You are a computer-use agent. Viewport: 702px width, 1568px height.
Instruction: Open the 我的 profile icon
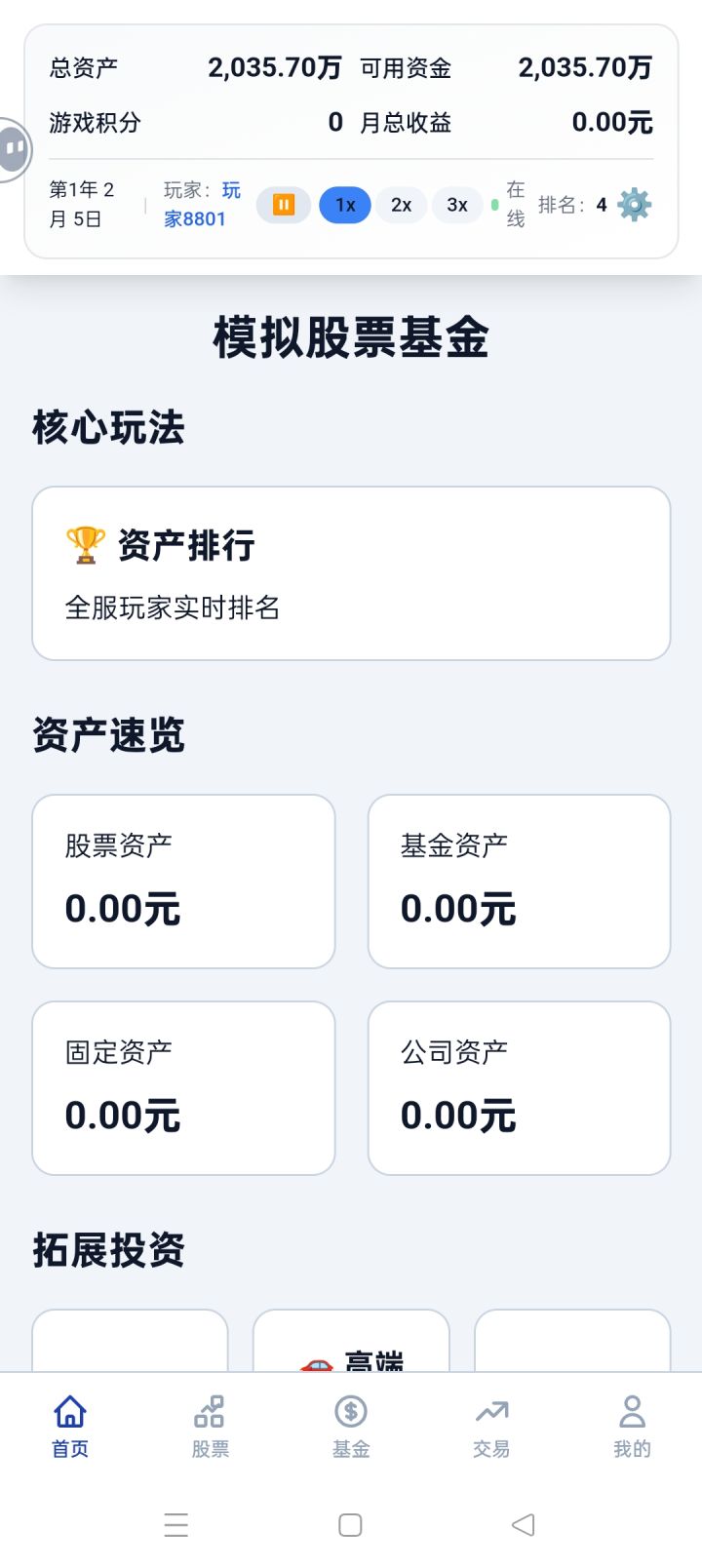coord(631,1411)
